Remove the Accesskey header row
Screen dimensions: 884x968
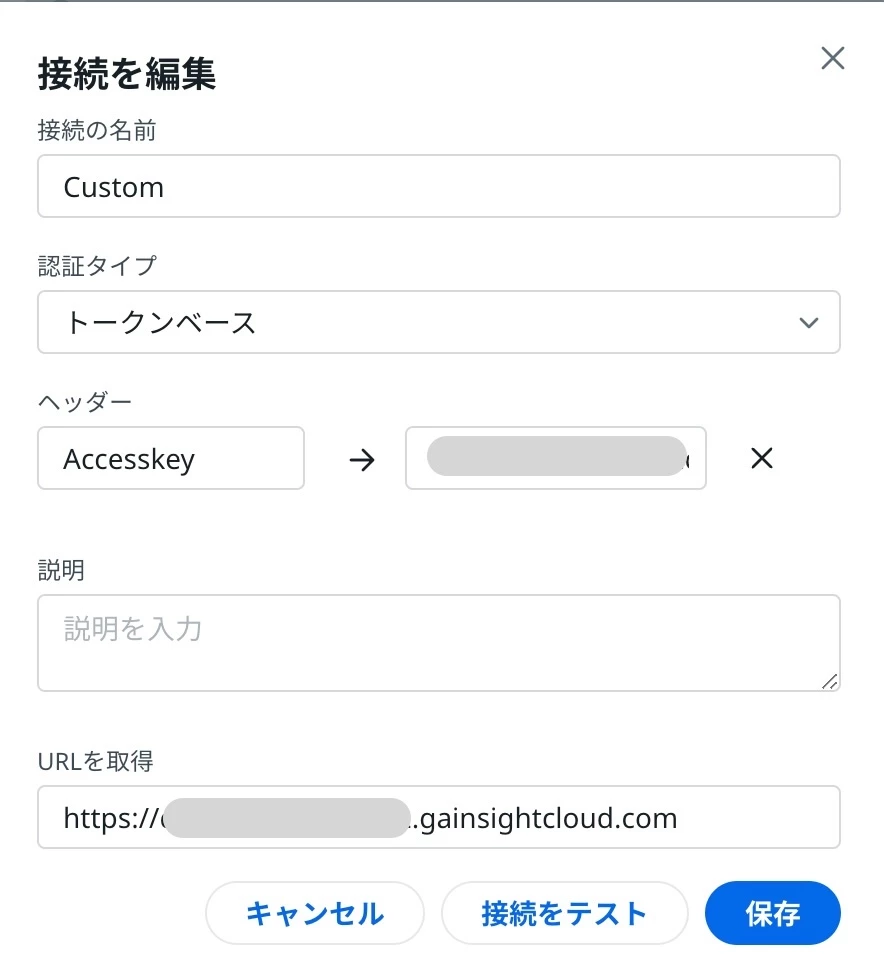762,459
